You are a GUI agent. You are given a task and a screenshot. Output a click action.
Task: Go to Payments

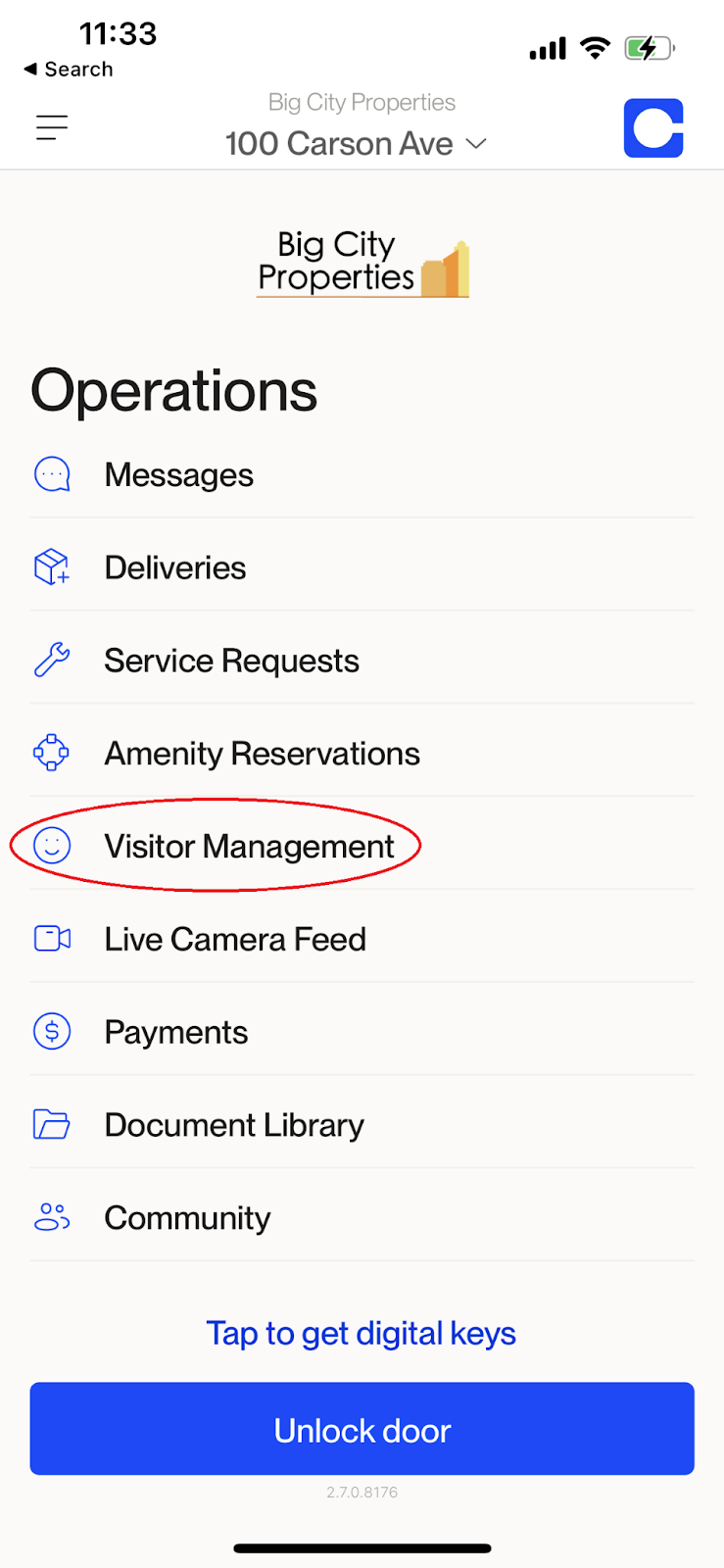362,1033
